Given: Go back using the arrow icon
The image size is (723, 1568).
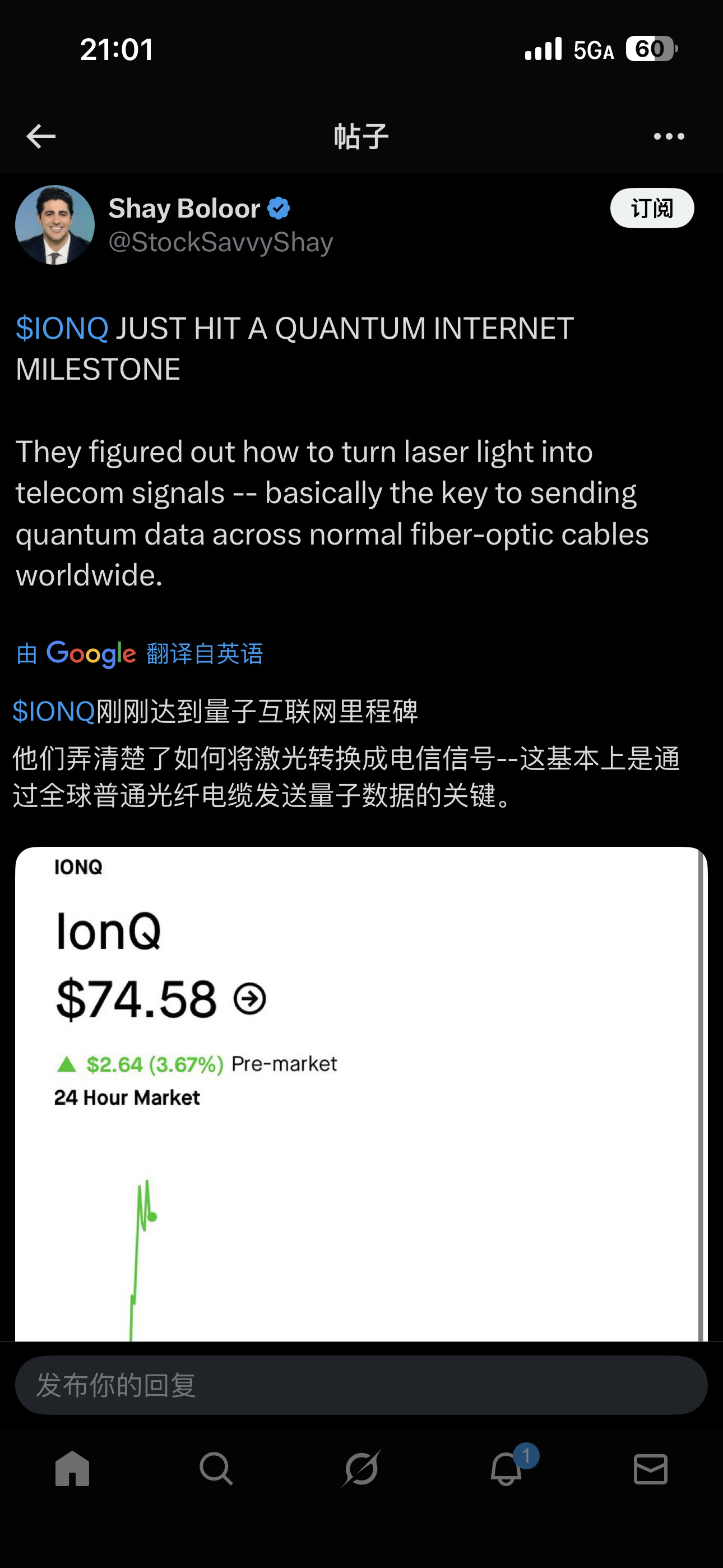Looking at the screenshot, I should pyautogui.click(x=41, y=136).
